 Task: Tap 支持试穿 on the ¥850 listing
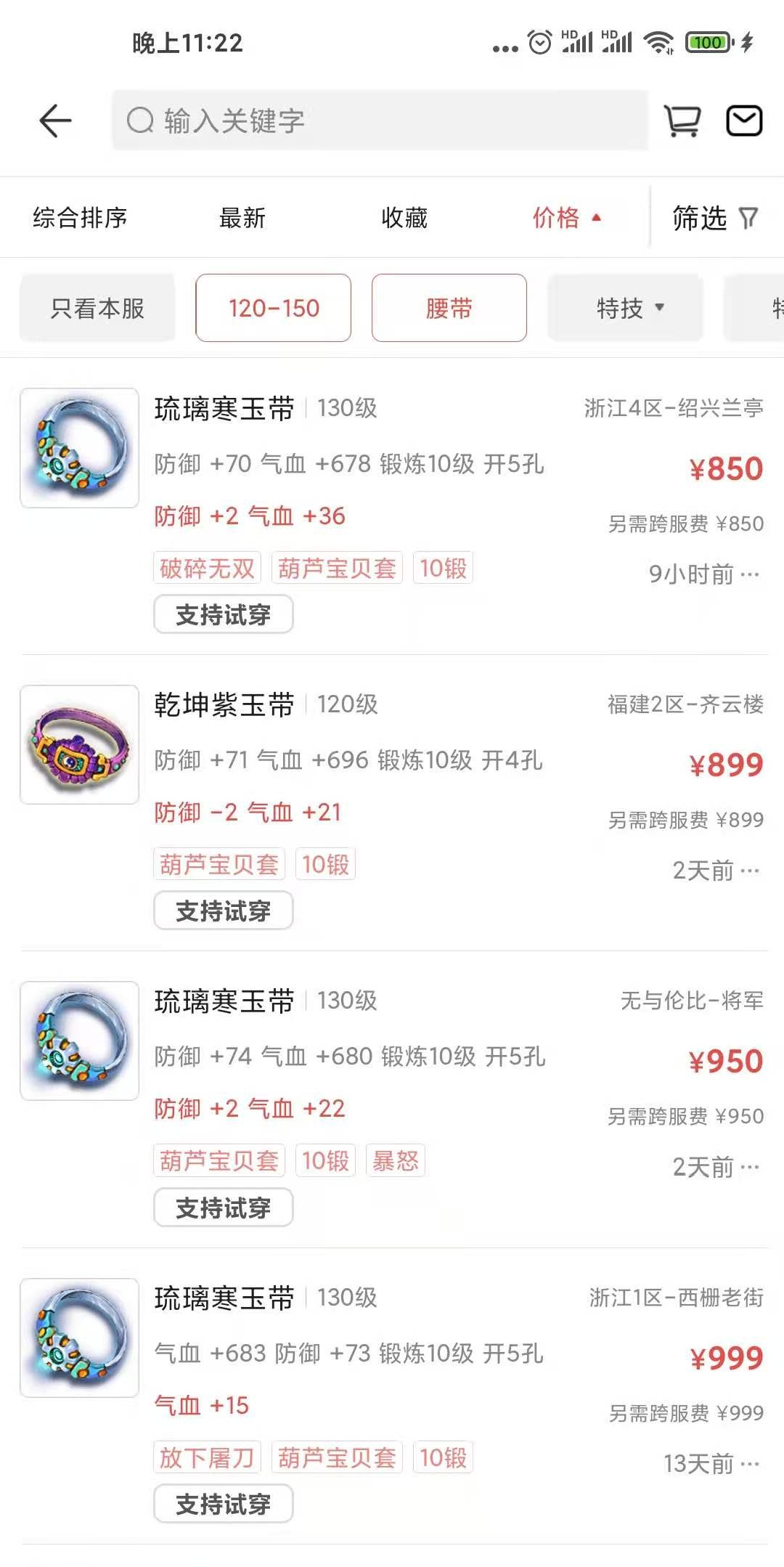[223, 614]
